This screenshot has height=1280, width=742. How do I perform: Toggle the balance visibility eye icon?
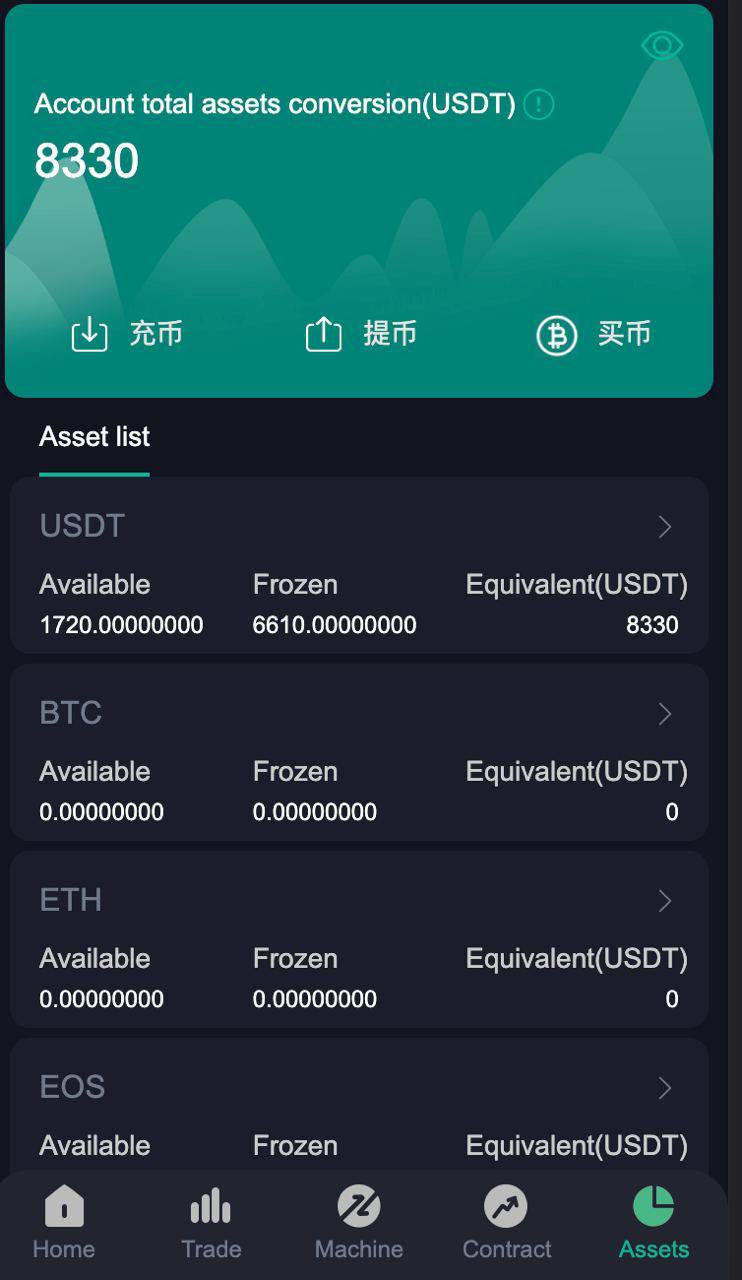click(662, 44)
